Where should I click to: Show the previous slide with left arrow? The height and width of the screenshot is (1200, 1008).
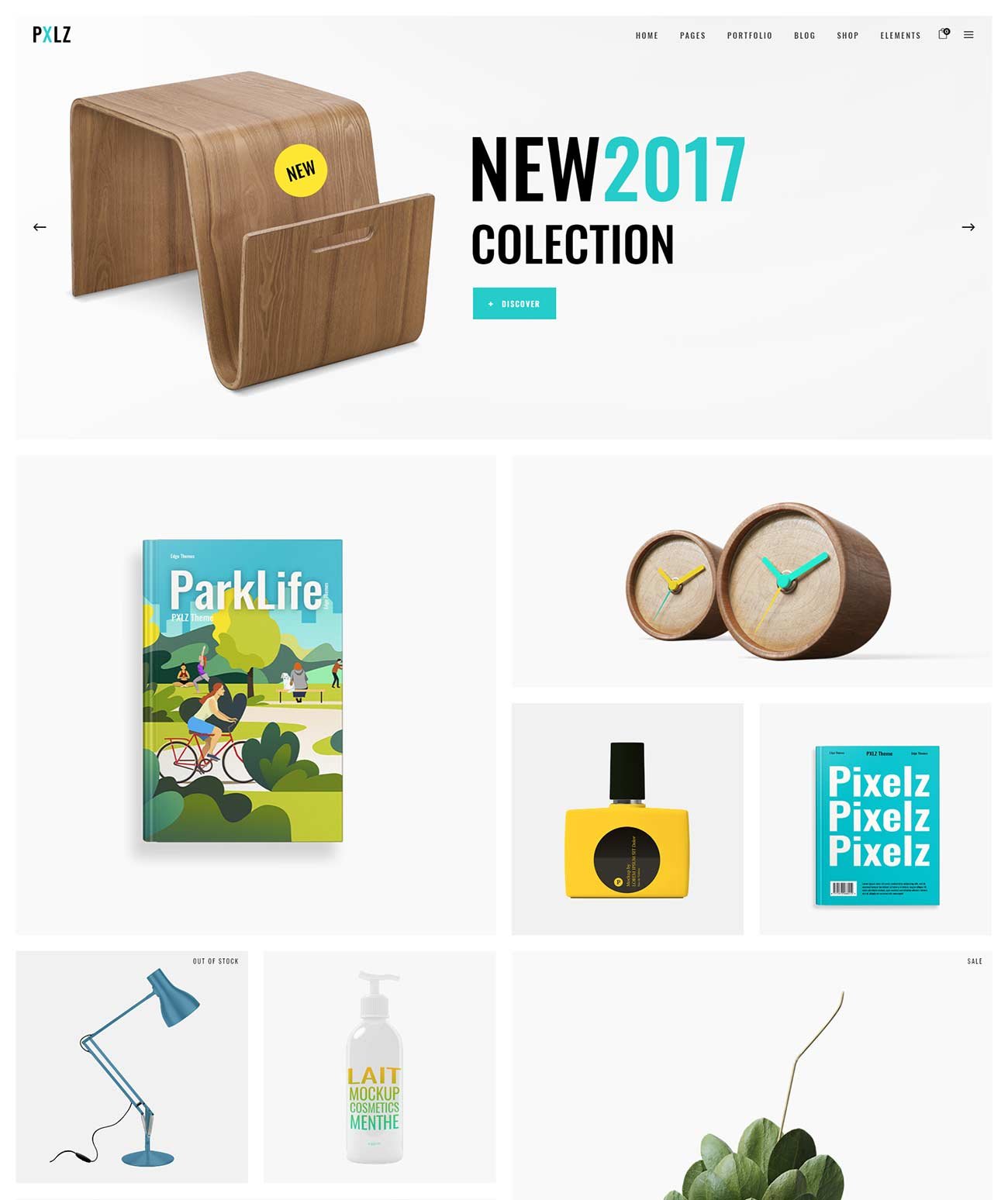pos(40,227)
